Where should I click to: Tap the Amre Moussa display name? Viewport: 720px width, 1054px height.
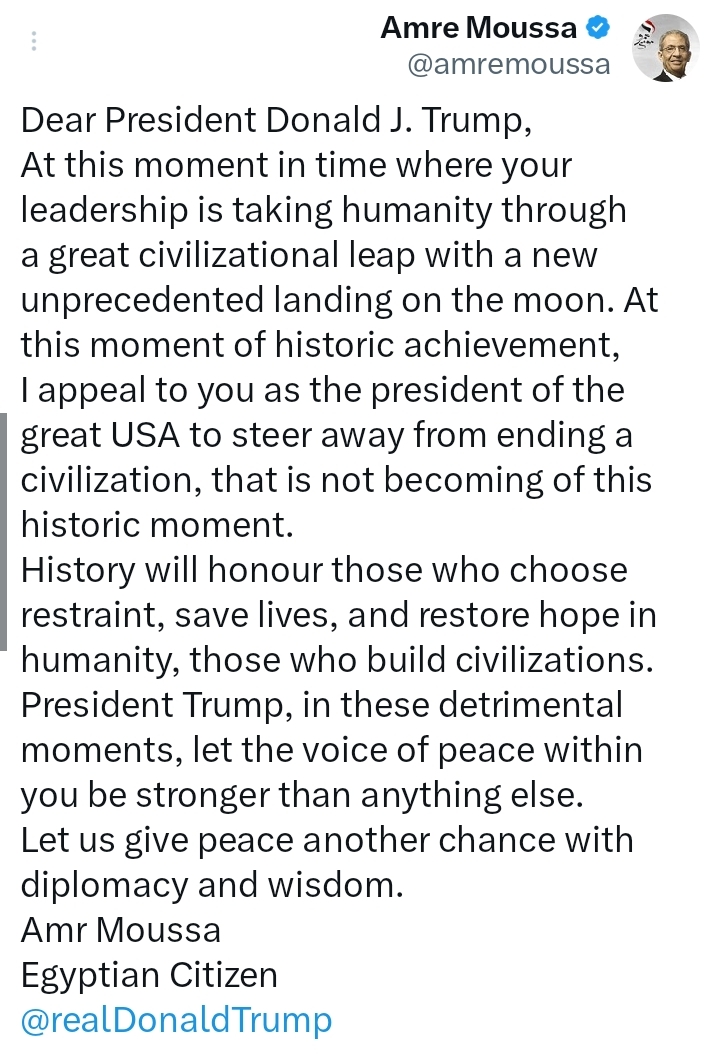(478, 29)
